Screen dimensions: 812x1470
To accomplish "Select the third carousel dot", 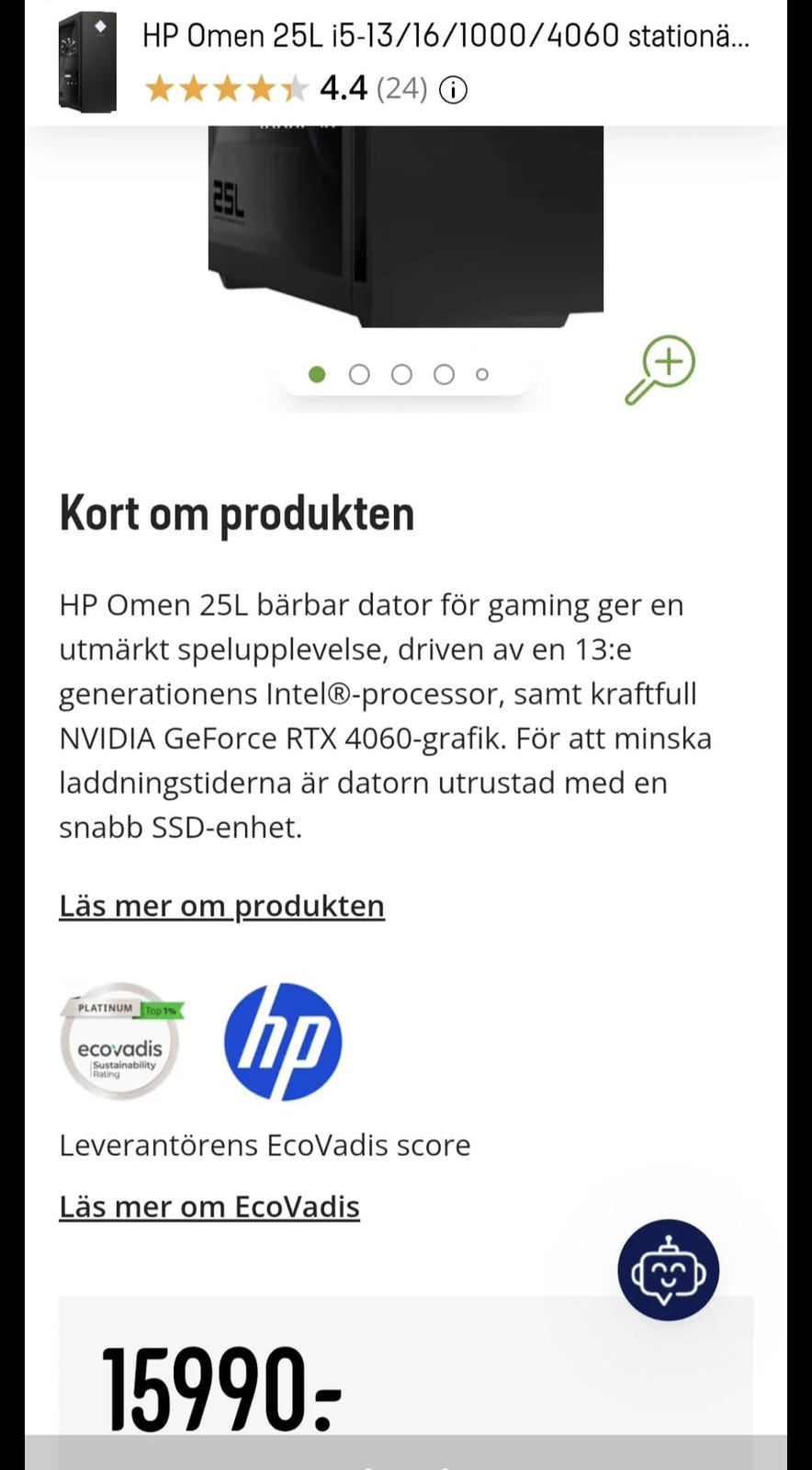I will 401,374.
